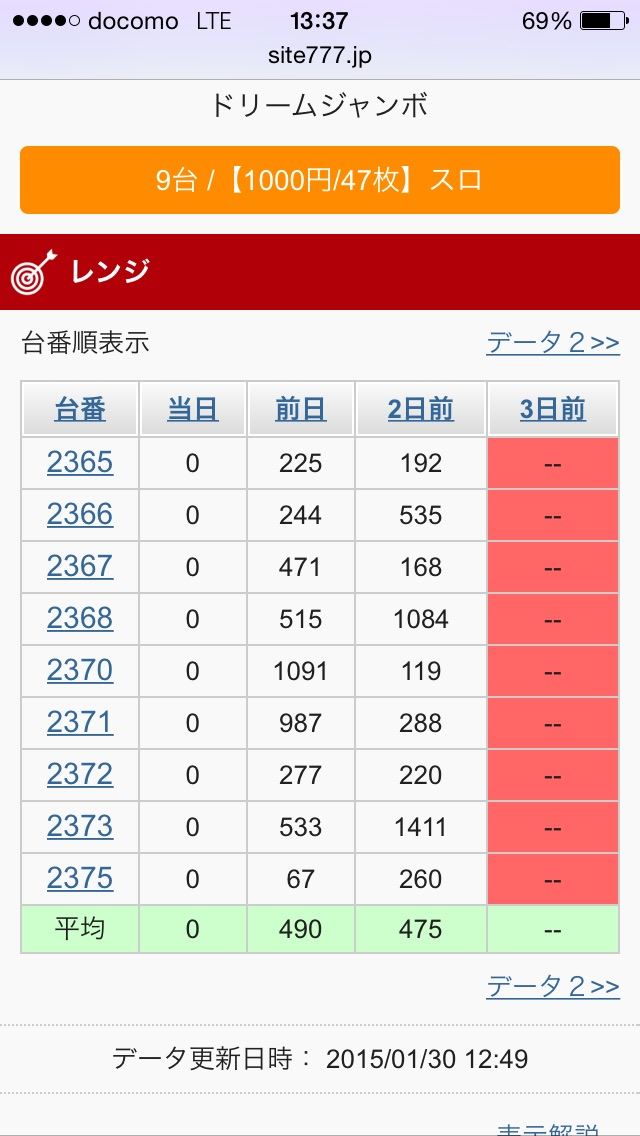Viewport: 640px width, 1136px height.
Task: Sort by the 前日 column header
Action: point(301,410)
